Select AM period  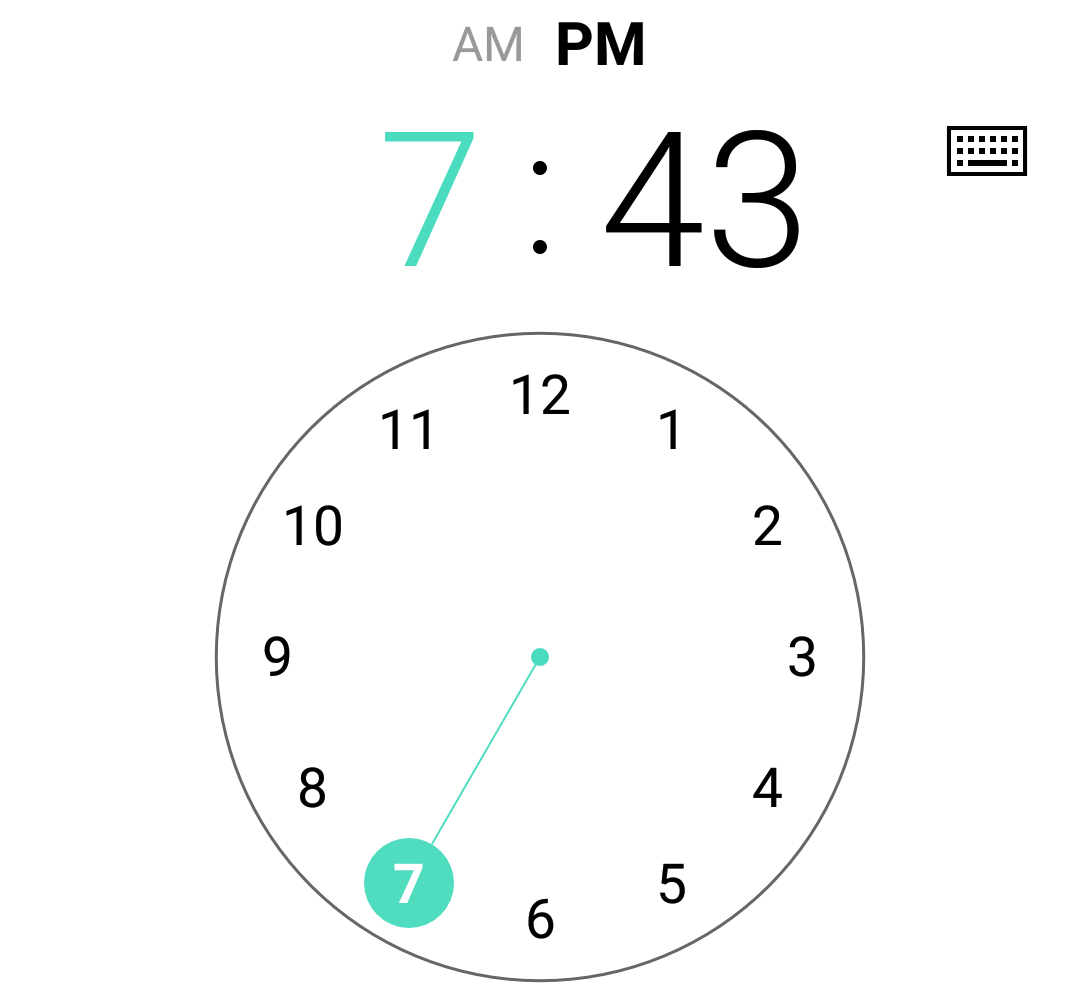click(x=488, y=46)
